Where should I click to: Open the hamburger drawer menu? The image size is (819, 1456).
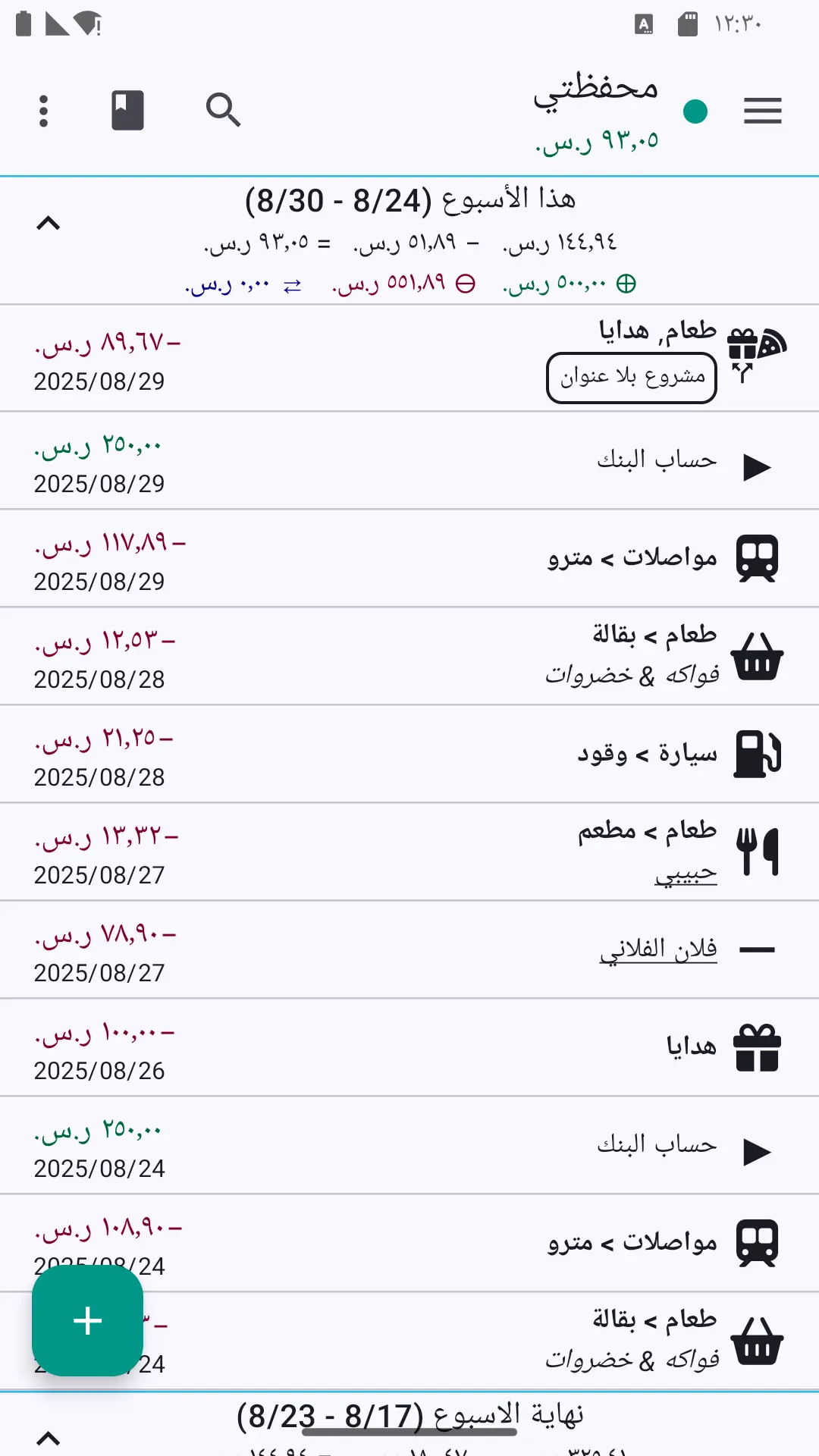[762, 111]
